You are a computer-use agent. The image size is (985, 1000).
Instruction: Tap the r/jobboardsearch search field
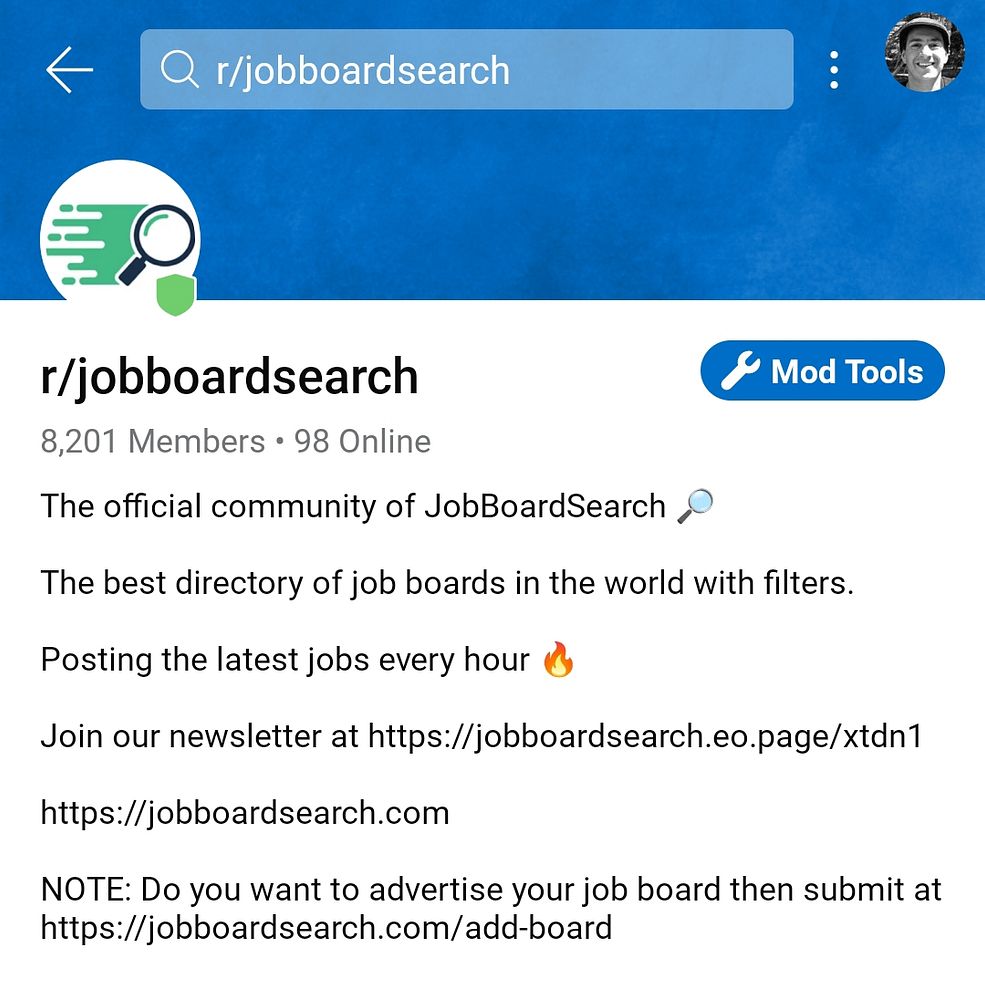pos(466,70)
